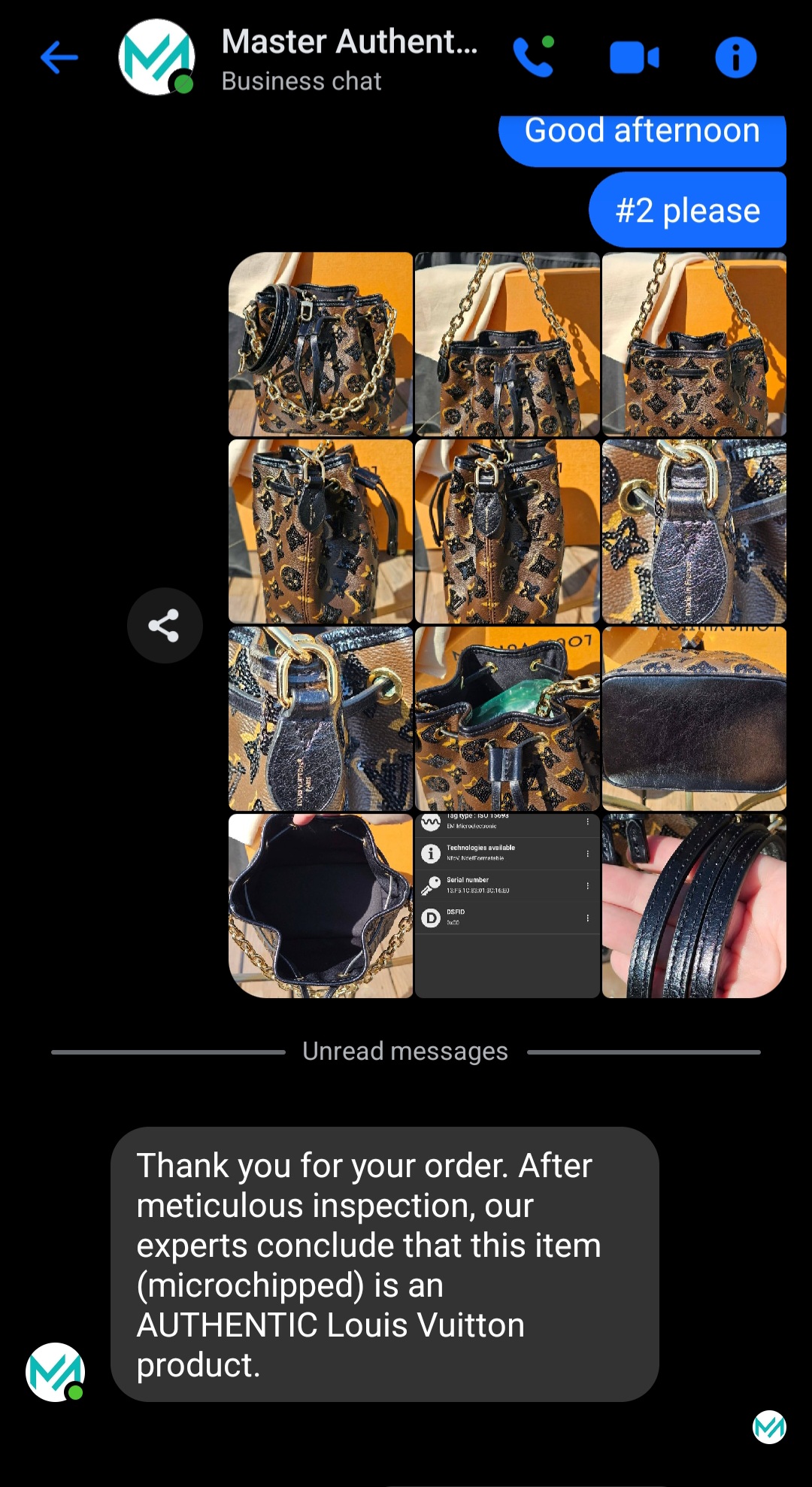Screen dimensions: 812x1487
Task: Open the conversation info screen
Action: click(x=735, y=57)
